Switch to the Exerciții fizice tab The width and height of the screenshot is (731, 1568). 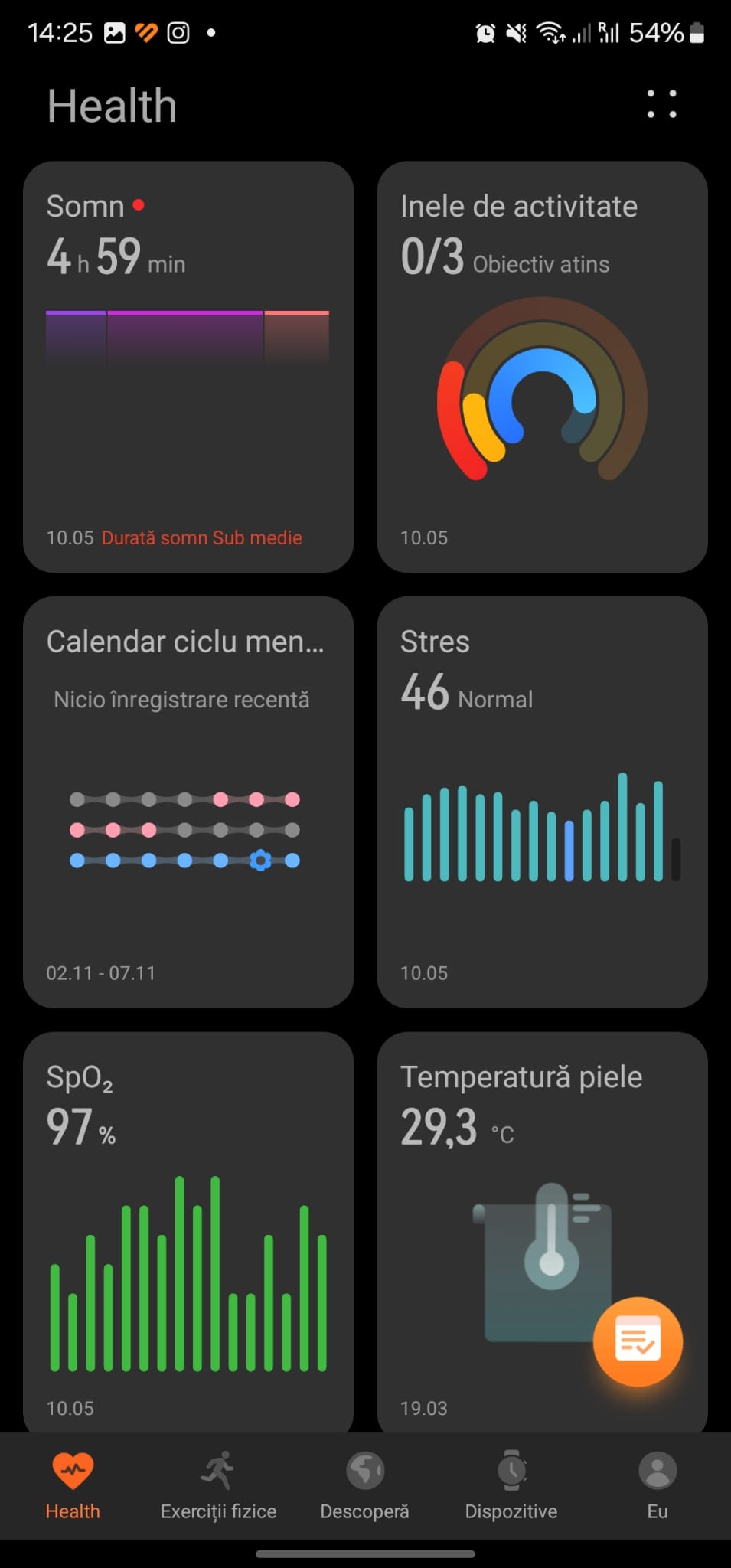tap(218, 1485)
